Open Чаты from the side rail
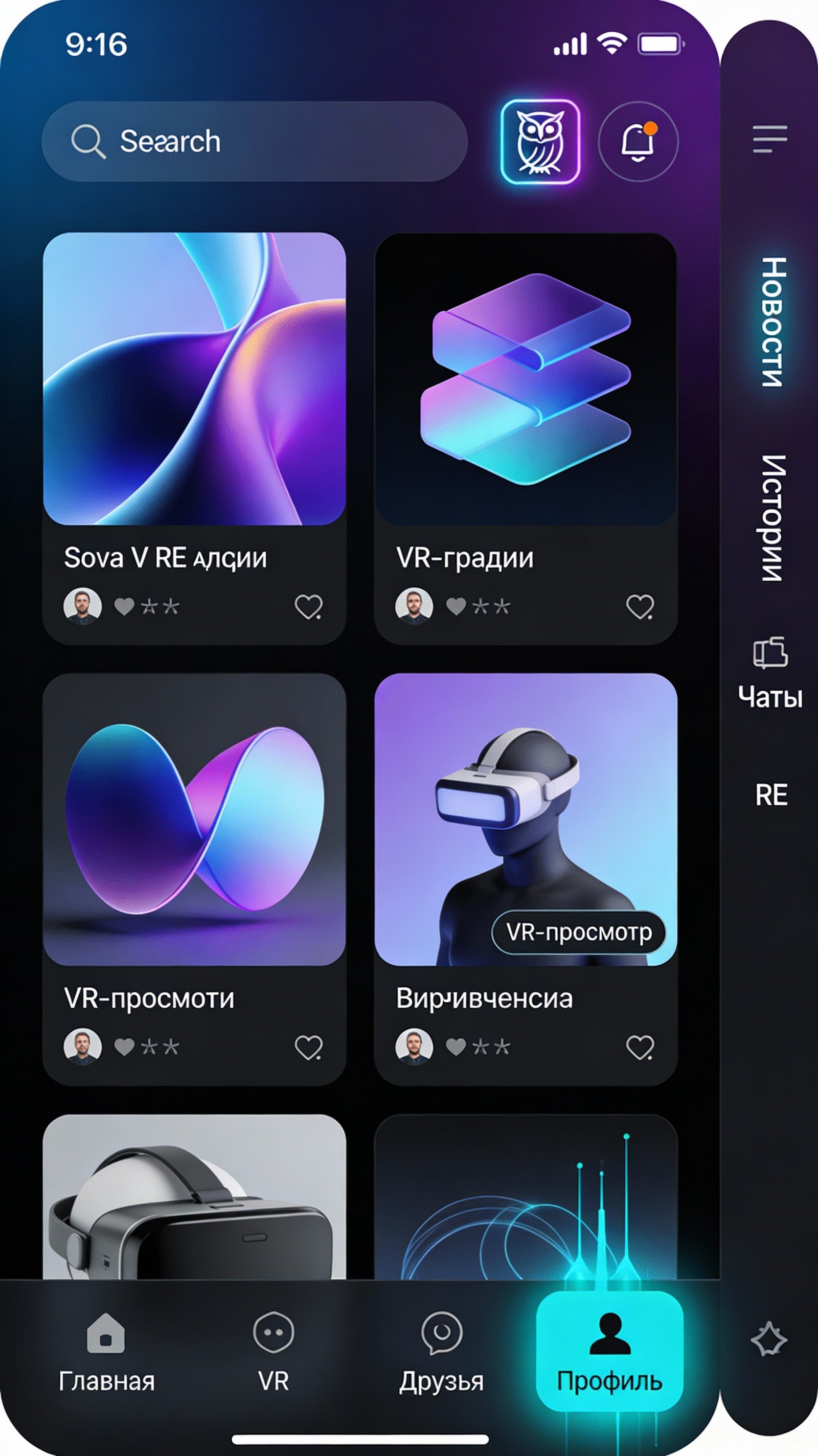818x1456 pixels. (770, 673)
